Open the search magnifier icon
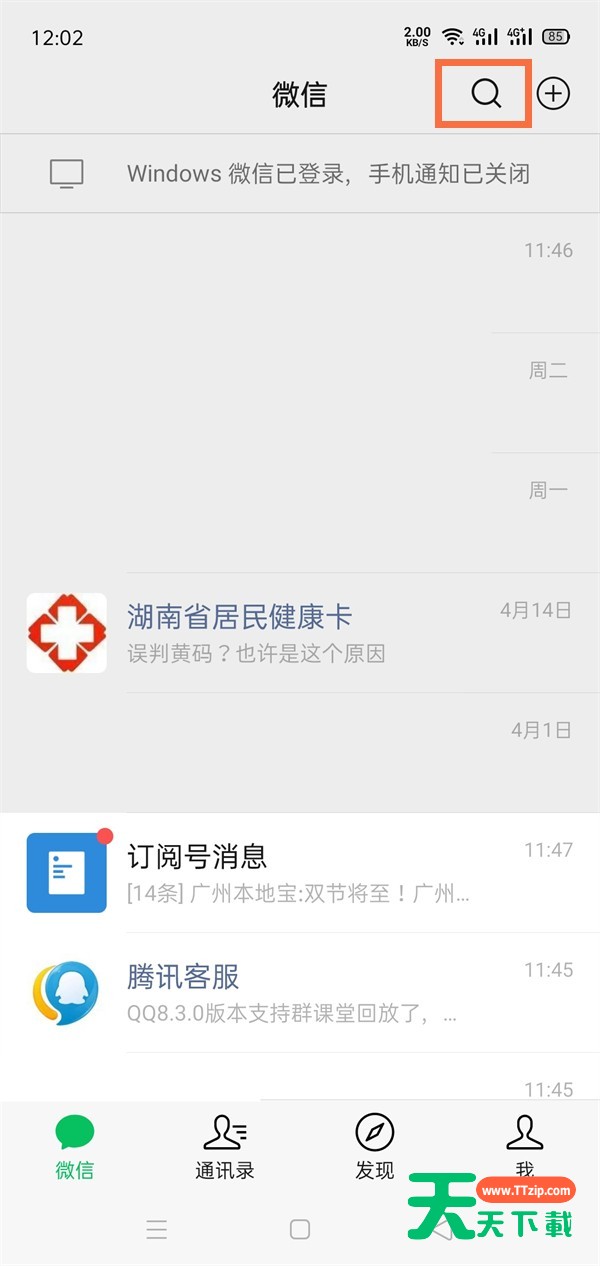The width and height of the screenshot is (600, 1266). click(x=485, y=94)
